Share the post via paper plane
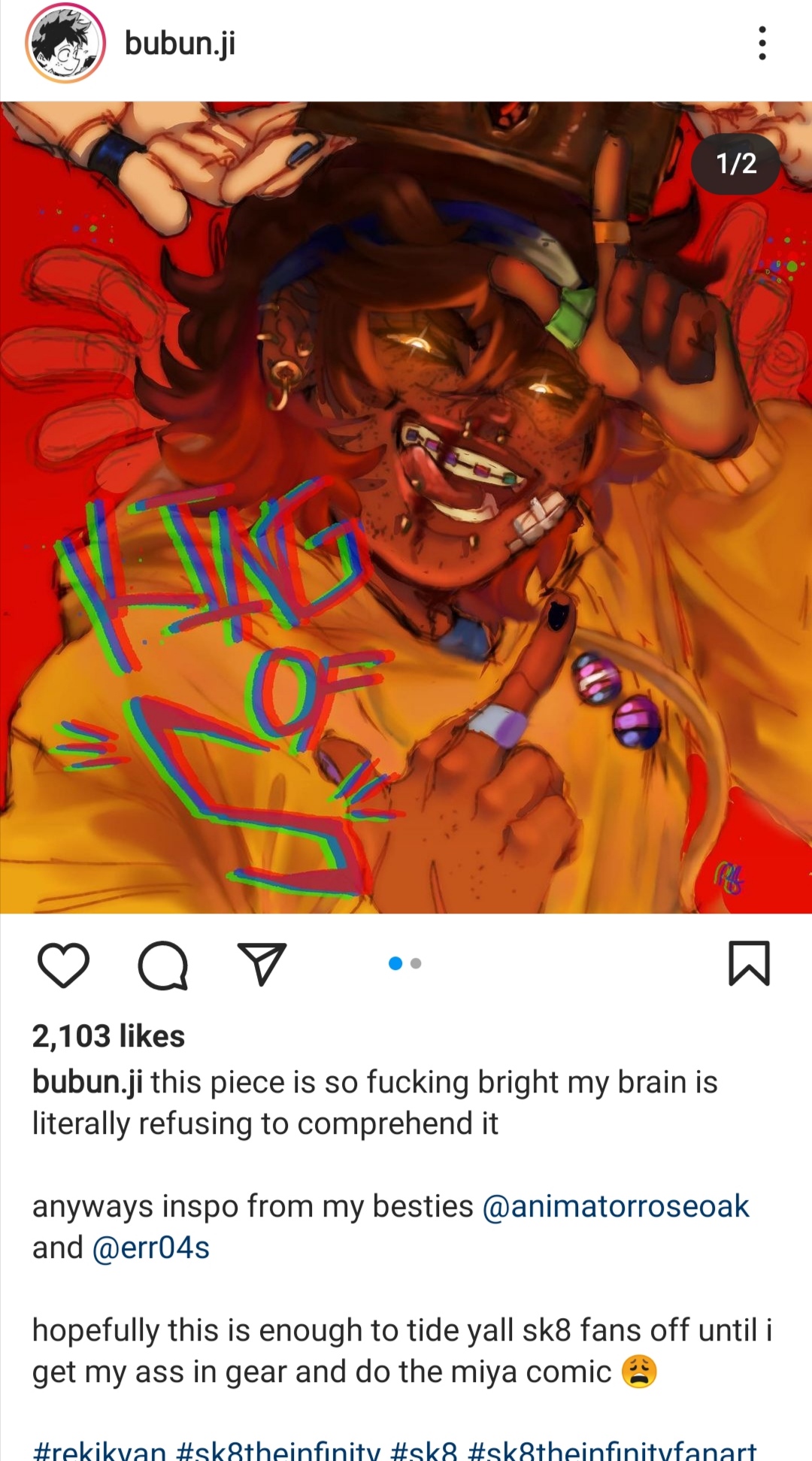812x1461 pixels. coord(262,963)
